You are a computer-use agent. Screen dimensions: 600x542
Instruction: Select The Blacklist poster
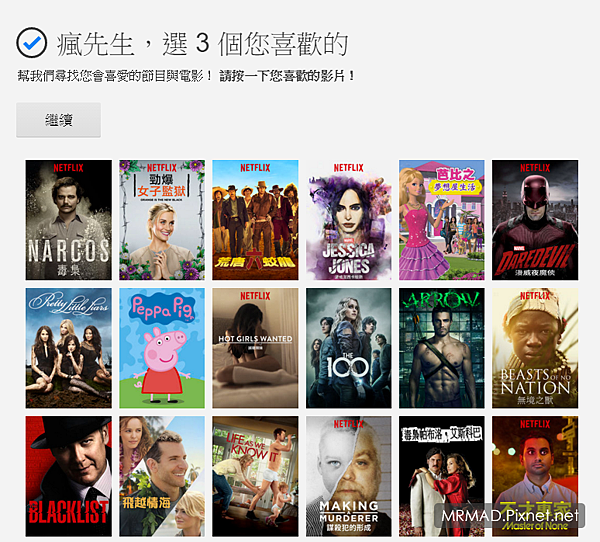point(68,476)
